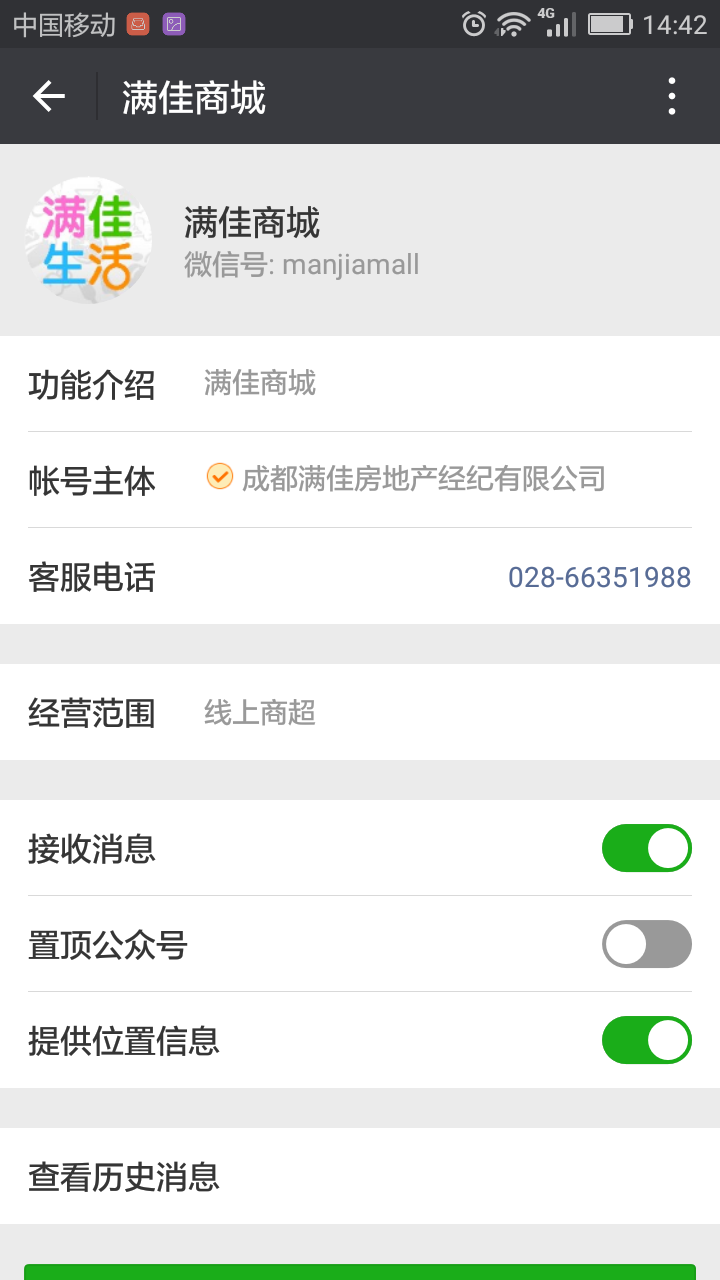Screen dimensions: 720x1280
Task: Call the 客服电话 number 028-66351988
Action: pos(599,577)
